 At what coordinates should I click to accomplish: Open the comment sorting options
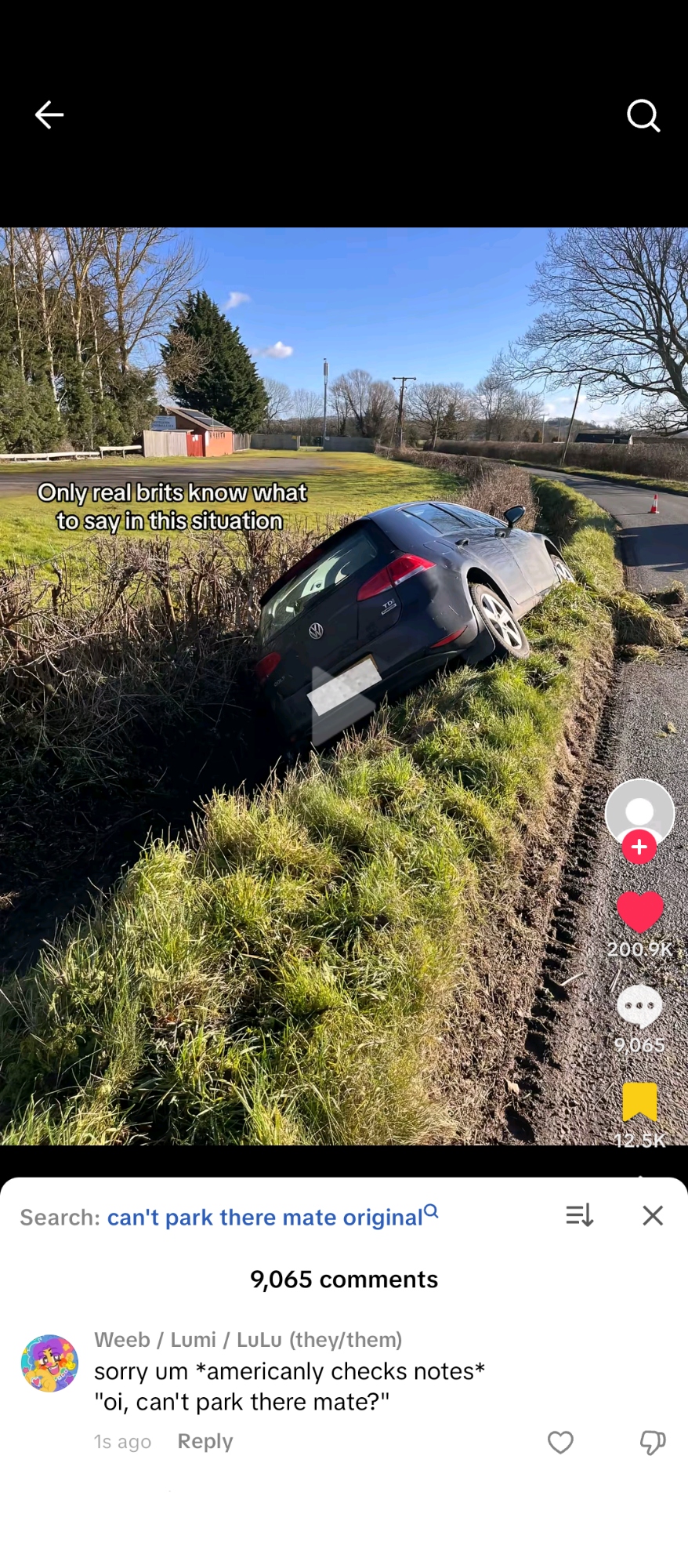click(579, 1216)
